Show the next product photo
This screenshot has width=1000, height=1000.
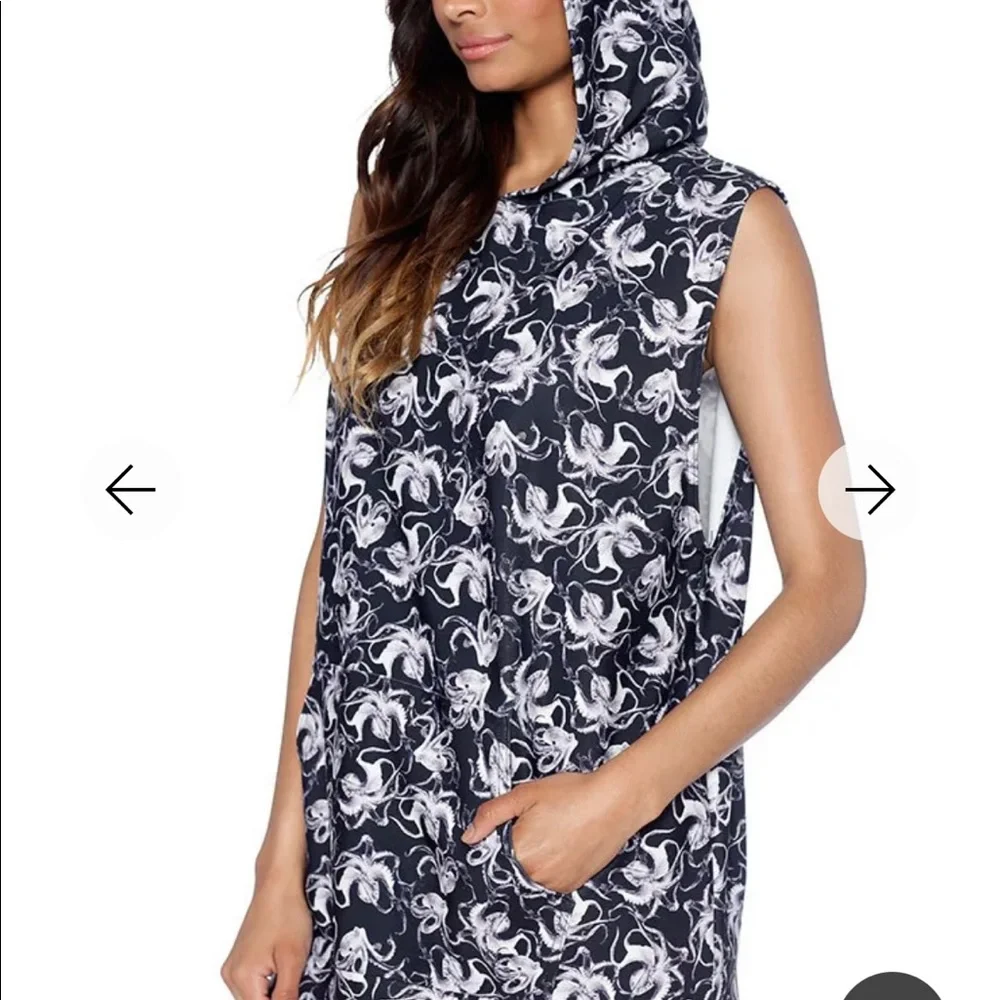tap(868, 490)
